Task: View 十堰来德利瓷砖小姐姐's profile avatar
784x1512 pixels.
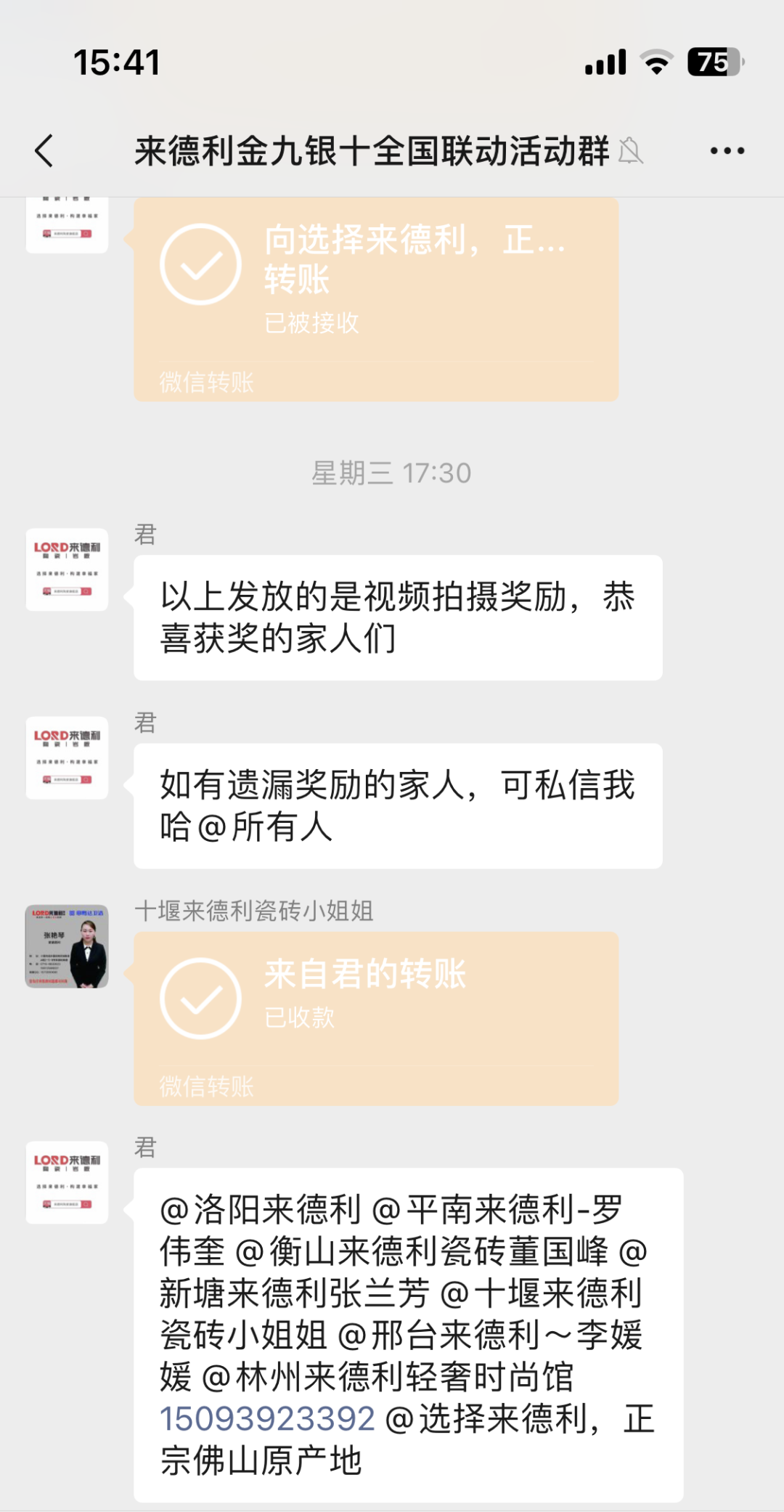Action: click(x=67, y=946)
